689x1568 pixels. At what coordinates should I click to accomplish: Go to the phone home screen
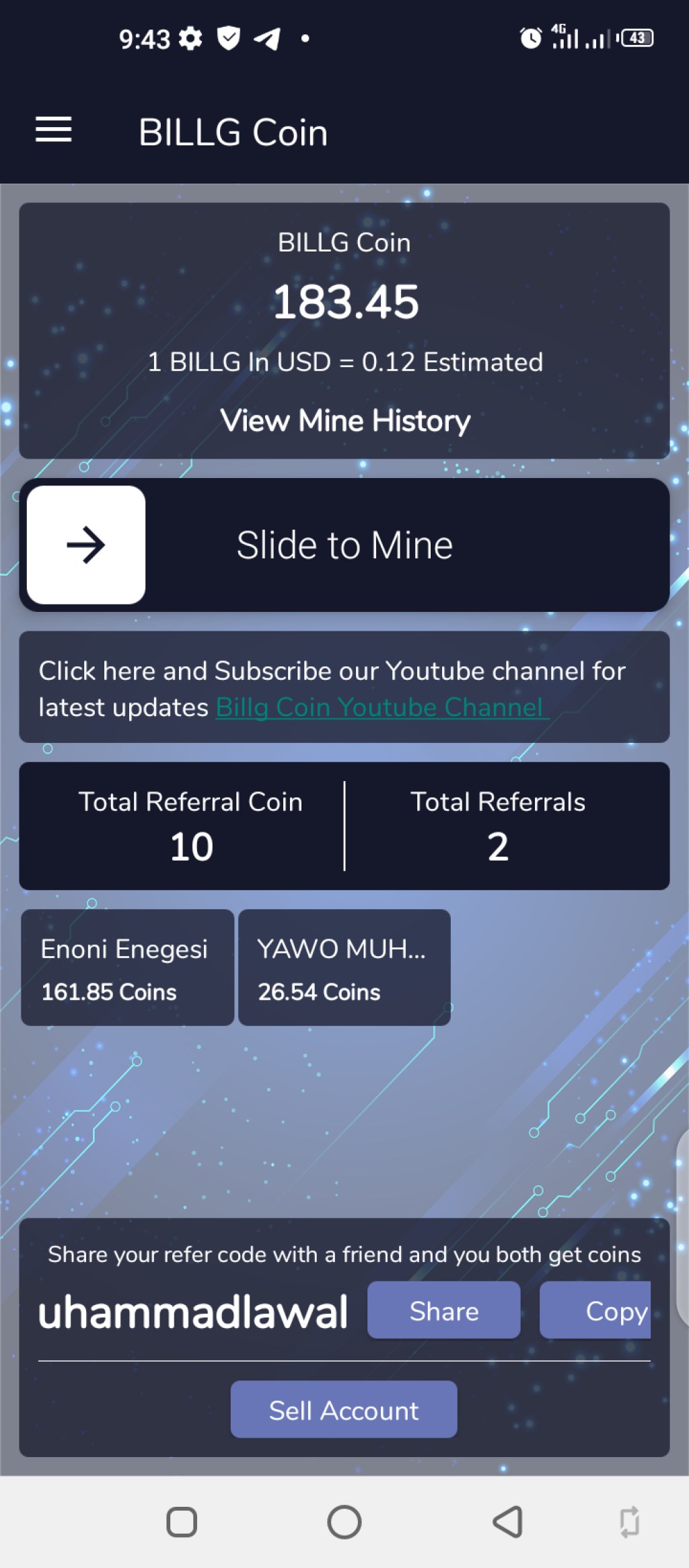click(x=344, y=1522)
